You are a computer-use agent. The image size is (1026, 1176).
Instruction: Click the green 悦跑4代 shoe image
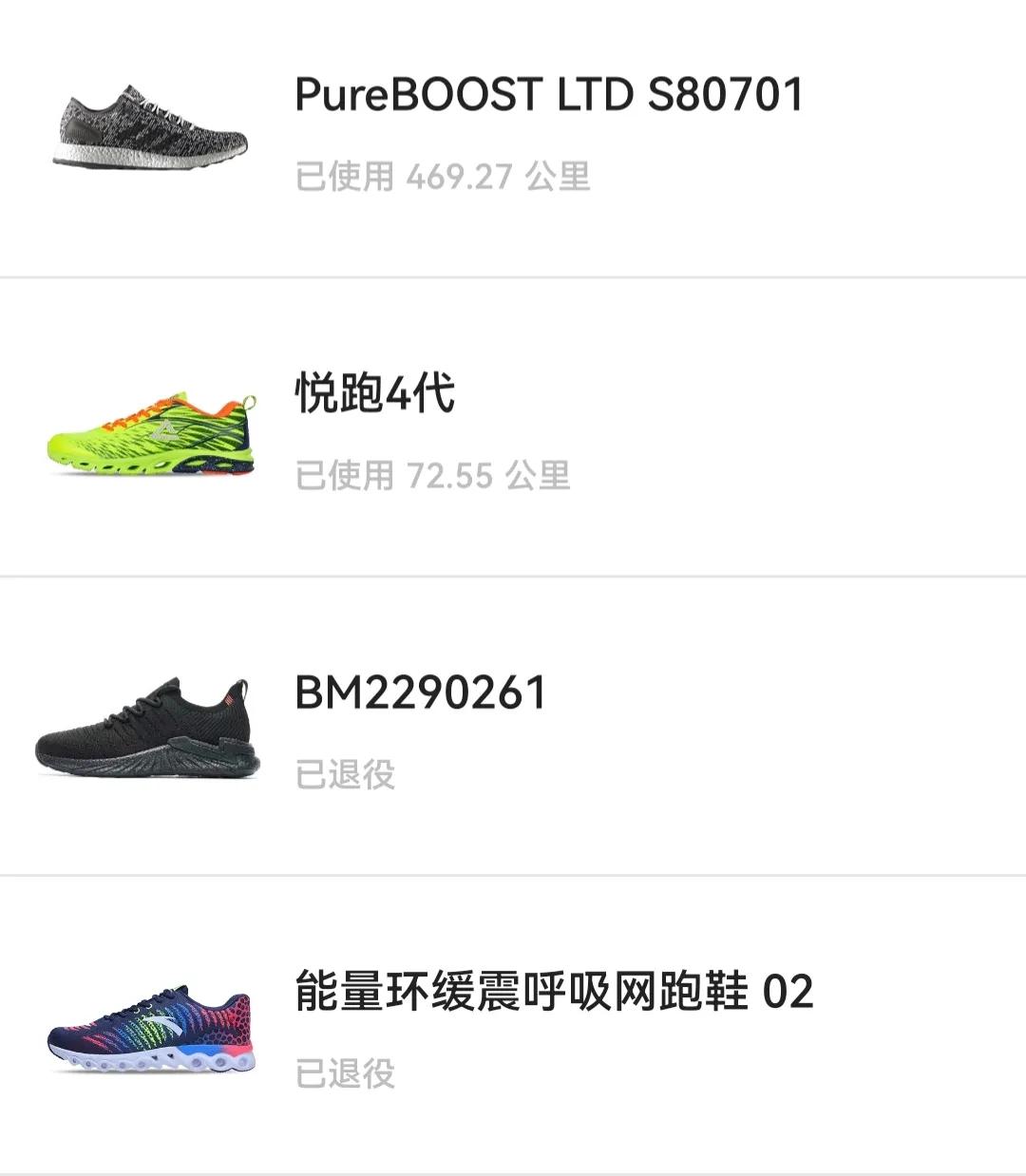[152, 432]
